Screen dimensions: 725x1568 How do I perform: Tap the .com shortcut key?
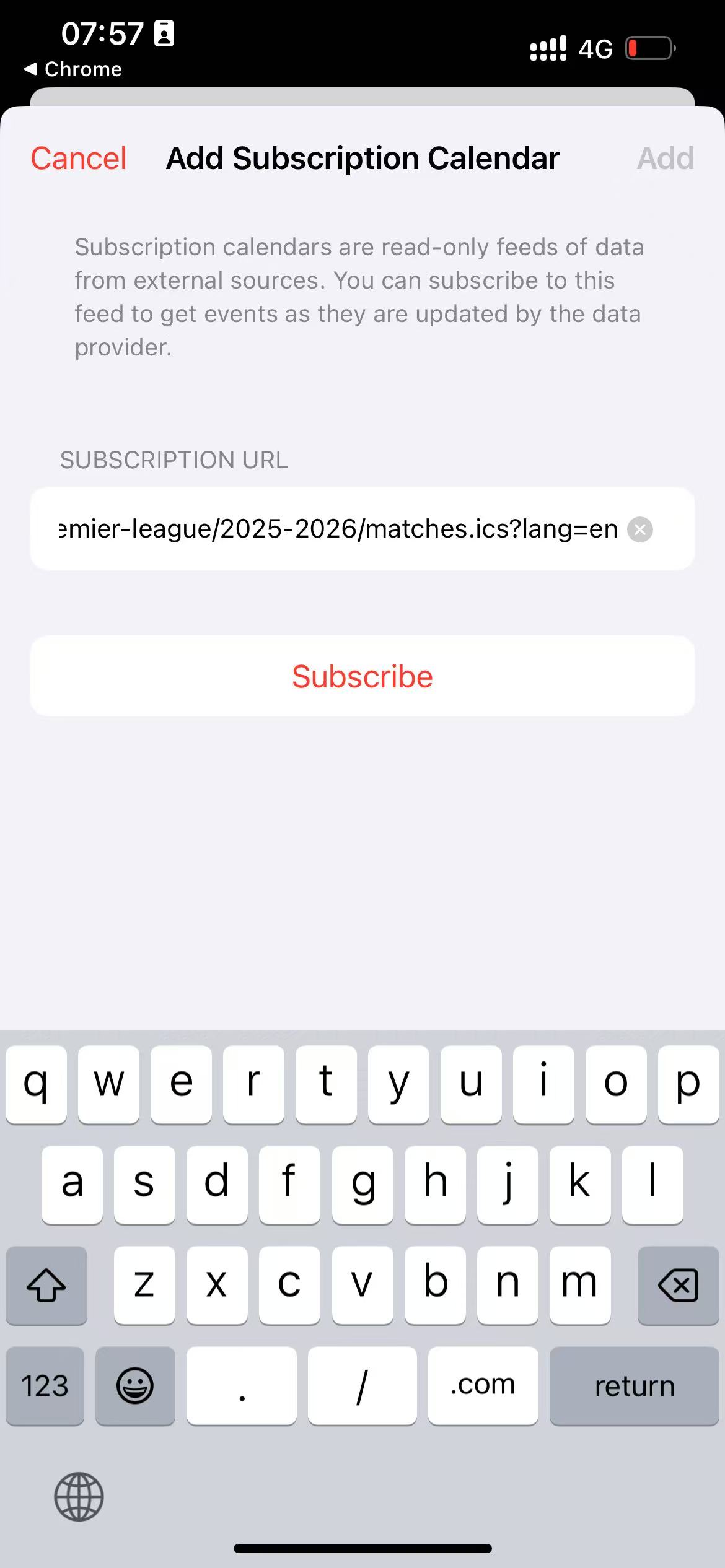[x=483, y=1386]
